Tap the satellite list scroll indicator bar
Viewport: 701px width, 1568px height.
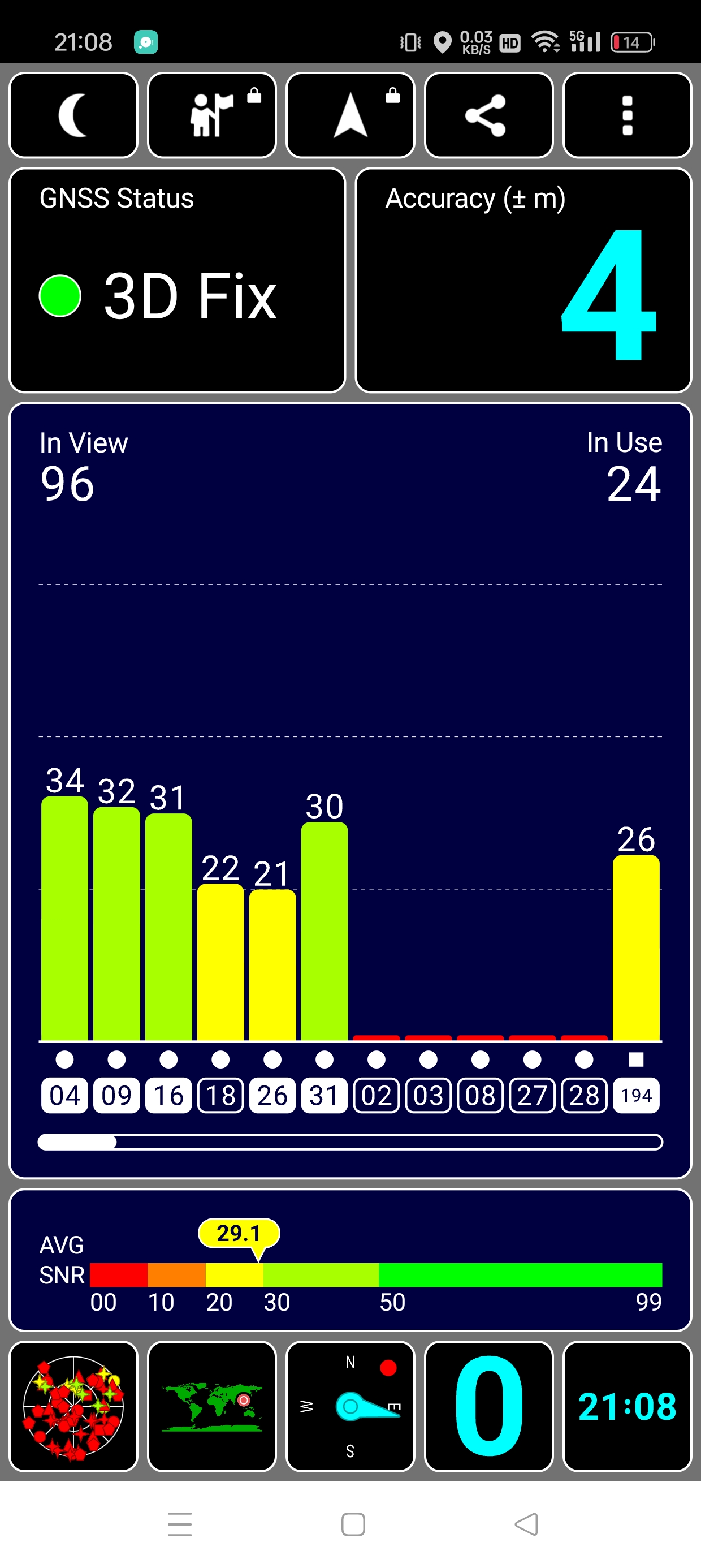(x=350, y=1142)
